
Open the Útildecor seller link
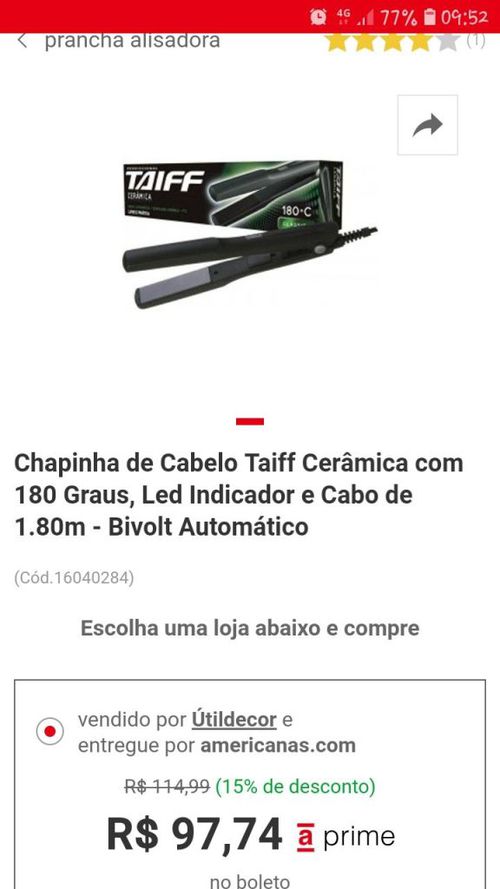(x=234, y=720)
